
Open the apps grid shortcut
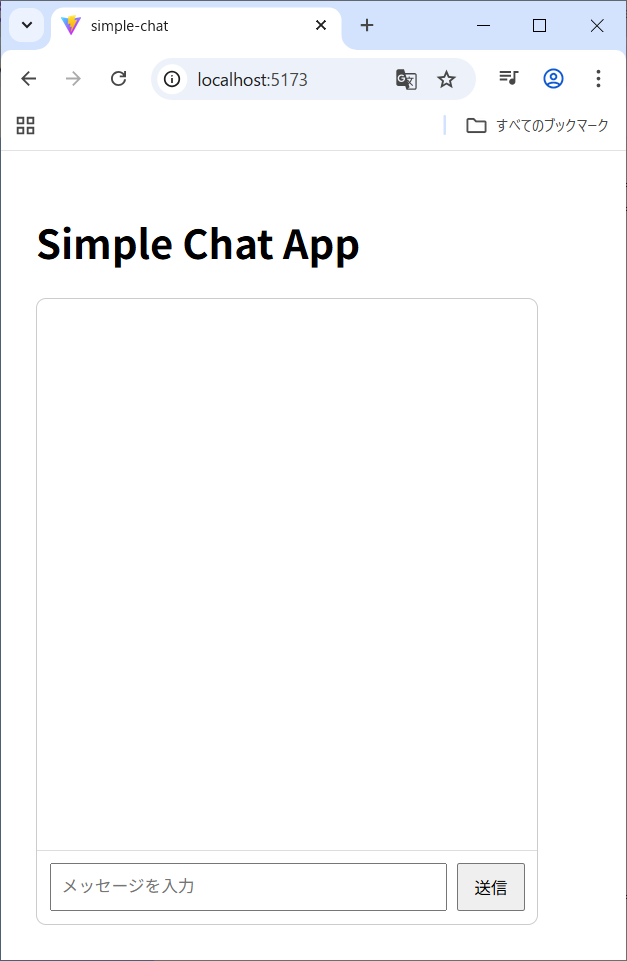pos(26,125)
